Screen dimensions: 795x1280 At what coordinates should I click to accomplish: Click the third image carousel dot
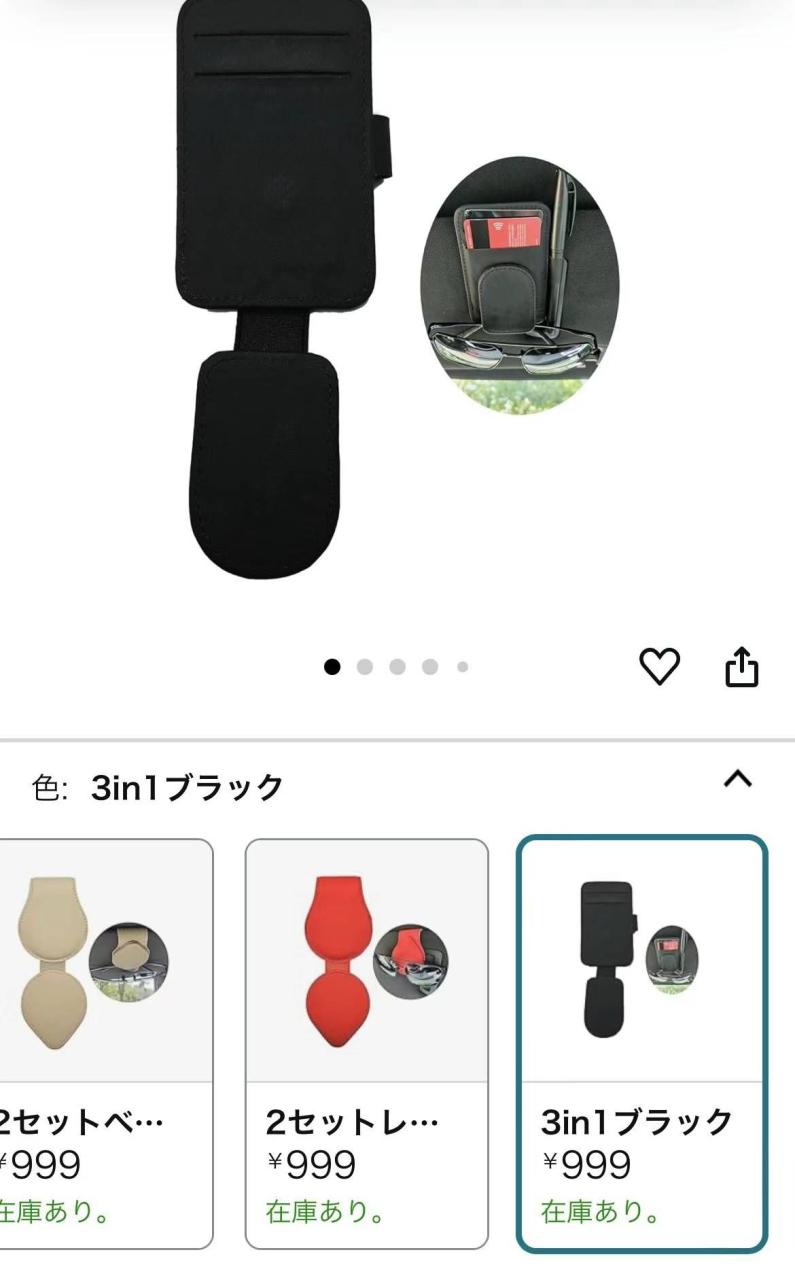point(397,664)
